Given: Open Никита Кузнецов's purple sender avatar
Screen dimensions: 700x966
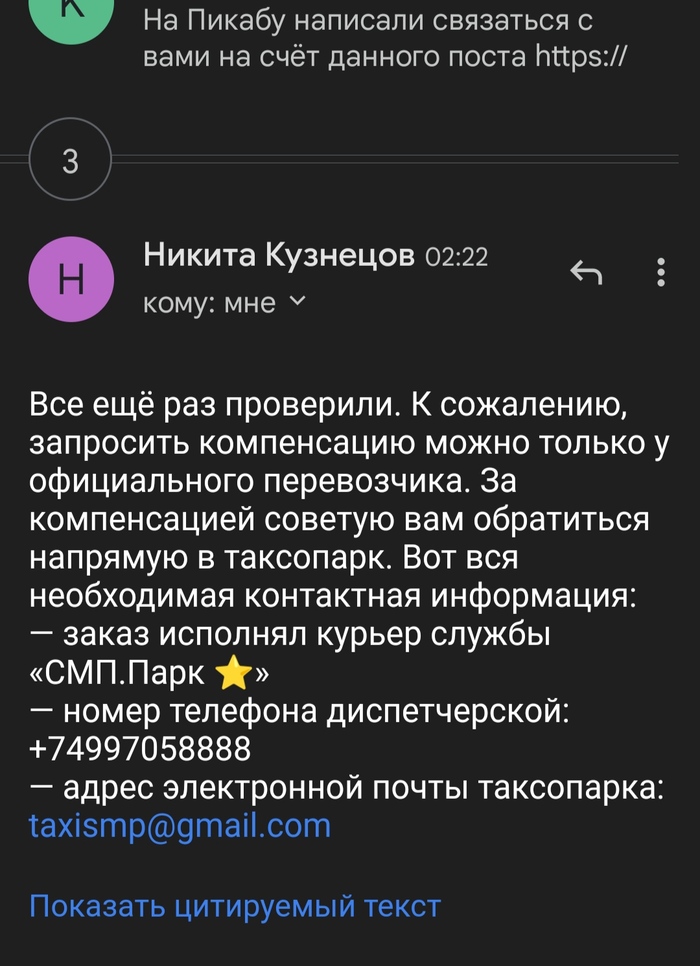Looking at the screenshot, I should pyautogui.click(x=70, y=280).
